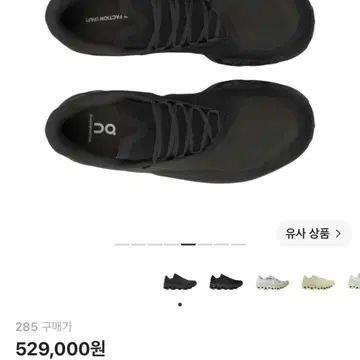Image resolution: width=360 pixels, height=360 pixels.
Task: Open the 유사 상품 similar products button
Action: [314, 233]
